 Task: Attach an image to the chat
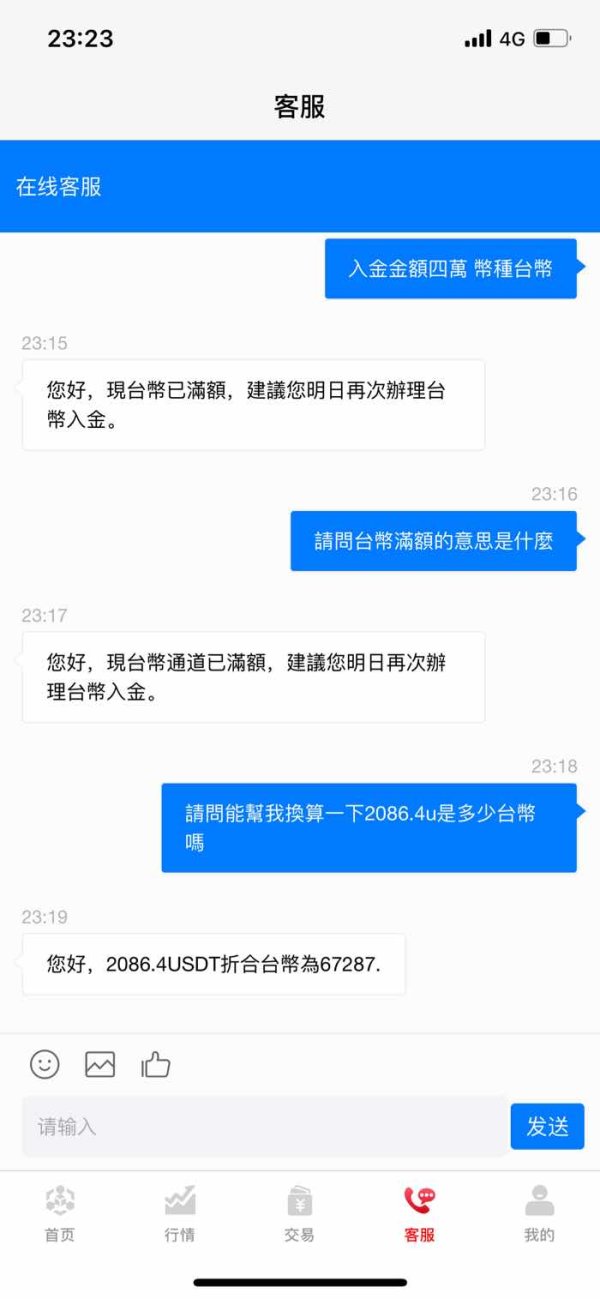(100, 1064)
